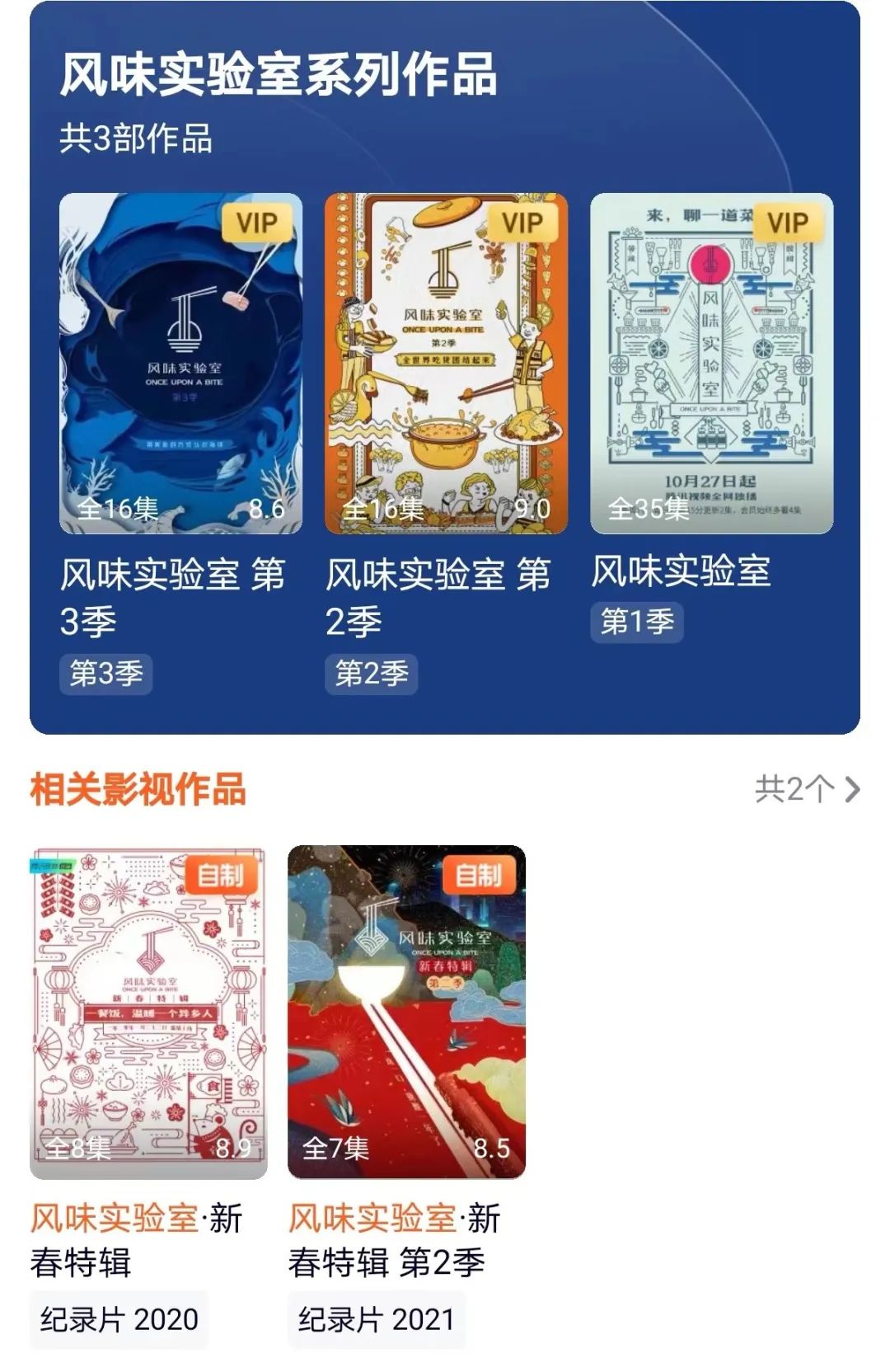Open 风味实验室·新春特辑 2020 documentary
The height and width of the screenshot is (1372, 890).
click(148, 1012)
